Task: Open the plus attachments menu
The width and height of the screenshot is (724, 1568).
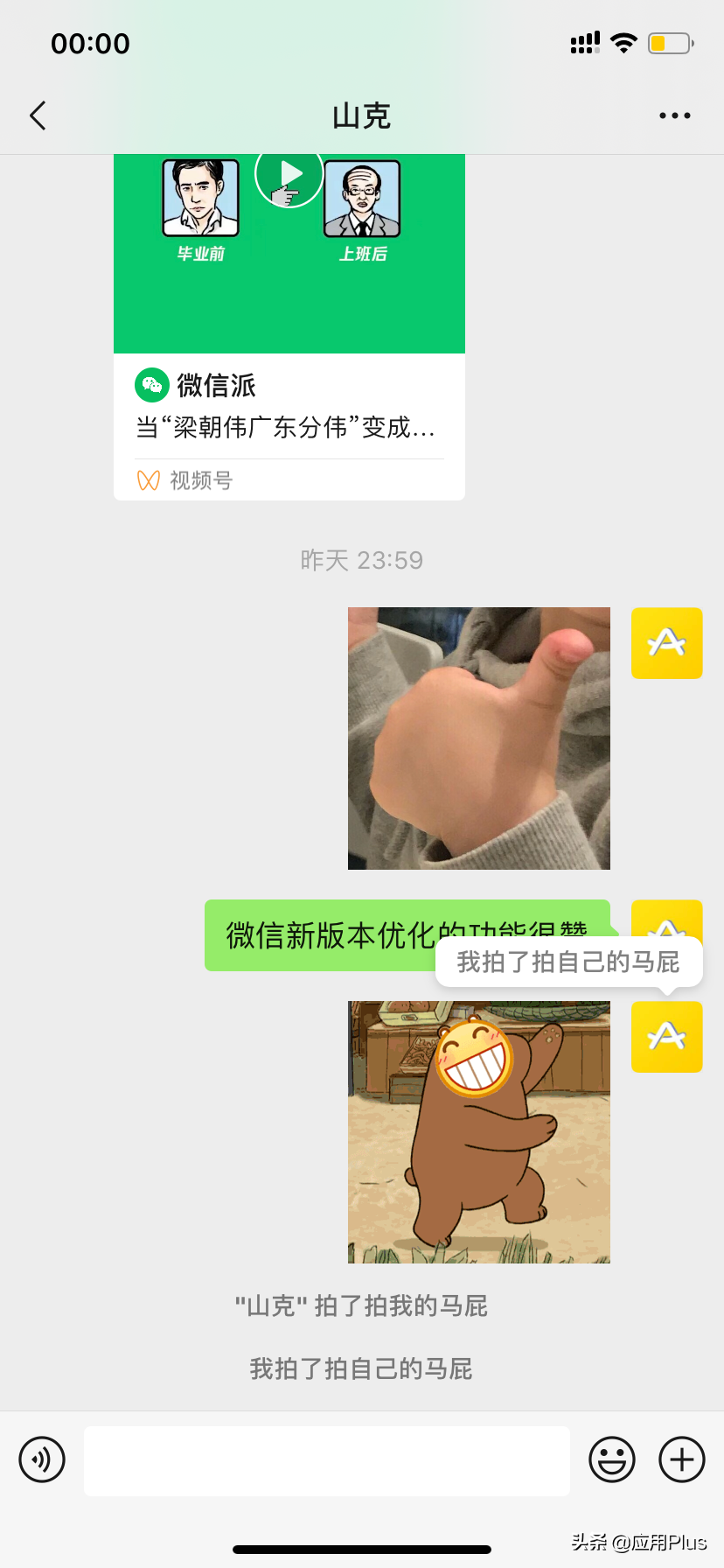Action: click(x=681, y=1459)
